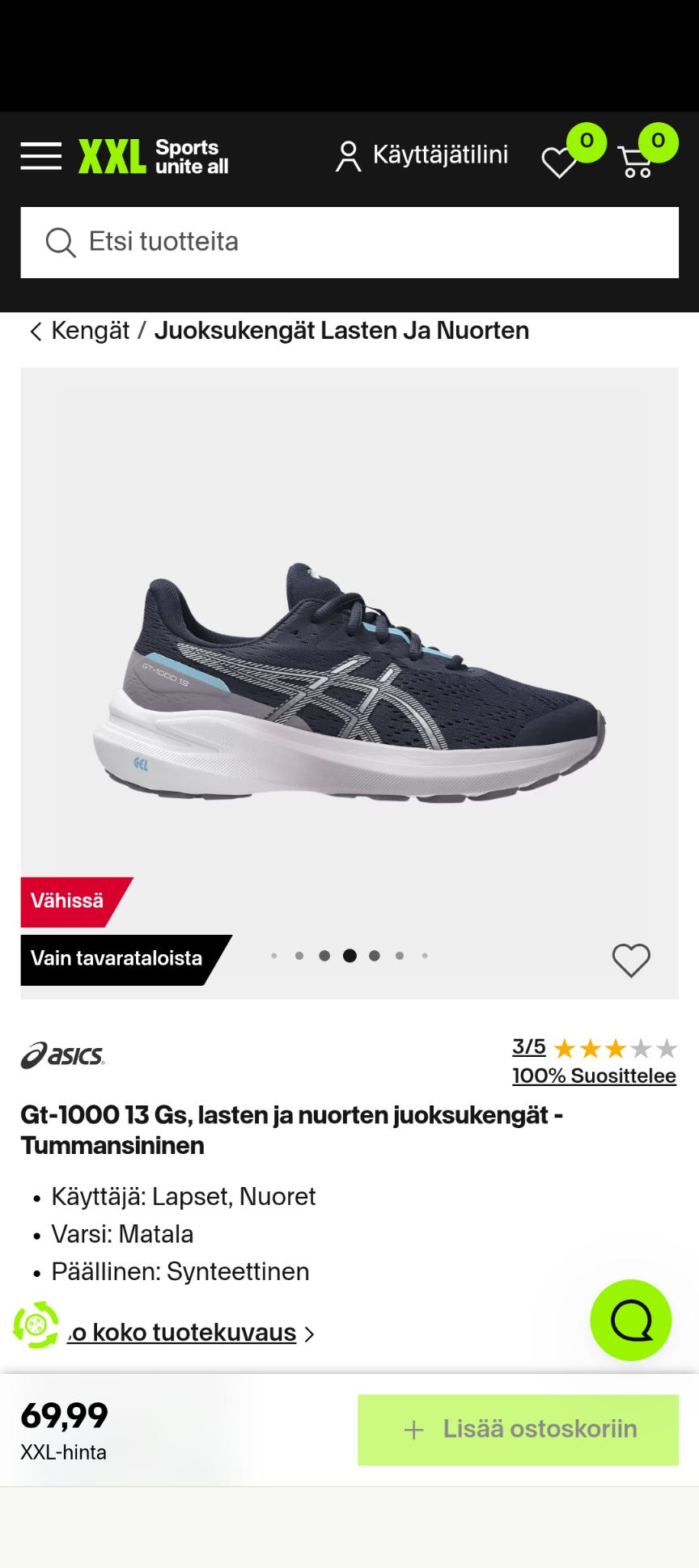
Task: Open Käyttäjätilini account page
Action: tap(422, 155)
